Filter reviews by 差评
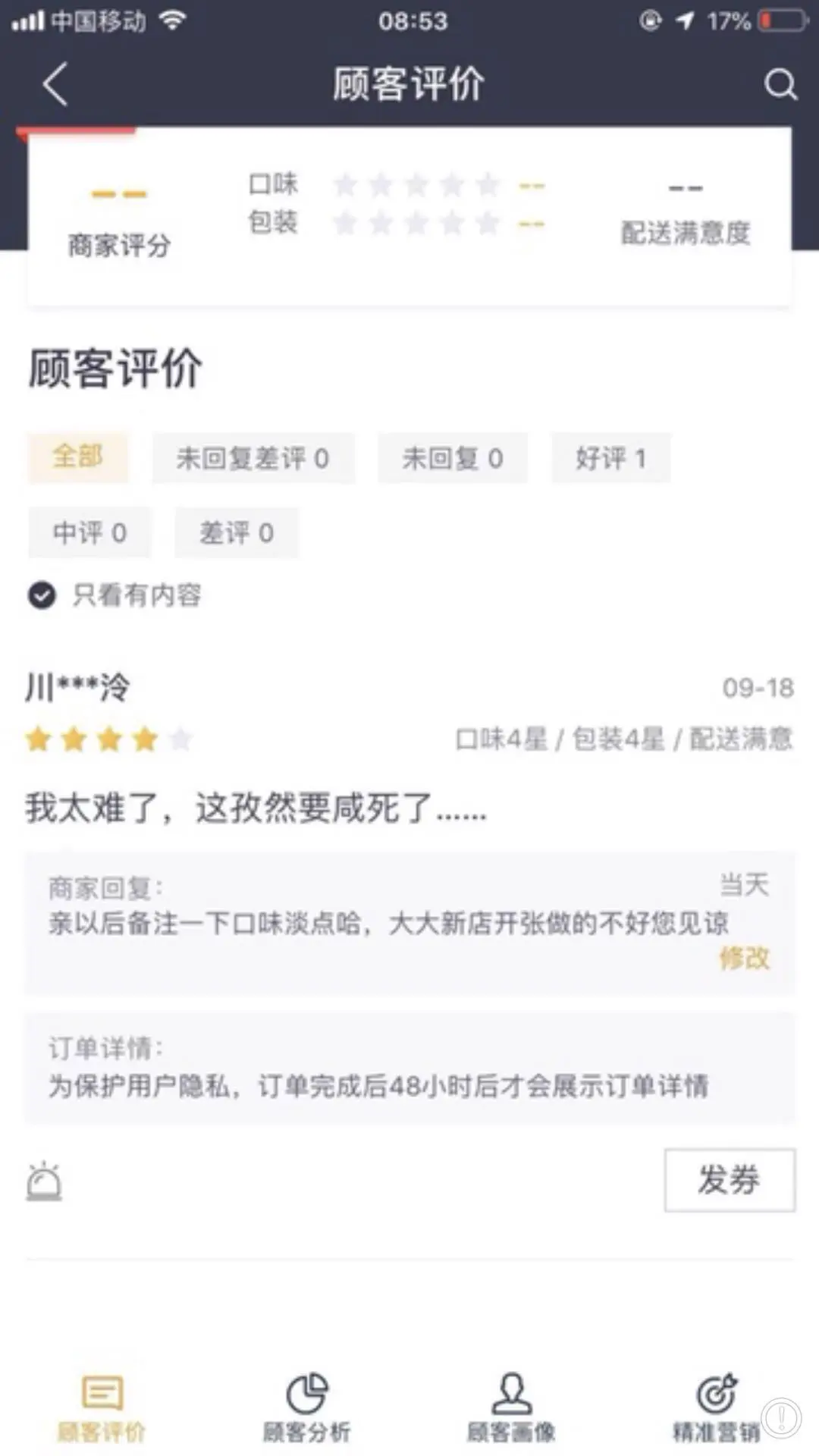Viewport: 819px width, 1456px height. pyautogui.click(x=236, y=532)
